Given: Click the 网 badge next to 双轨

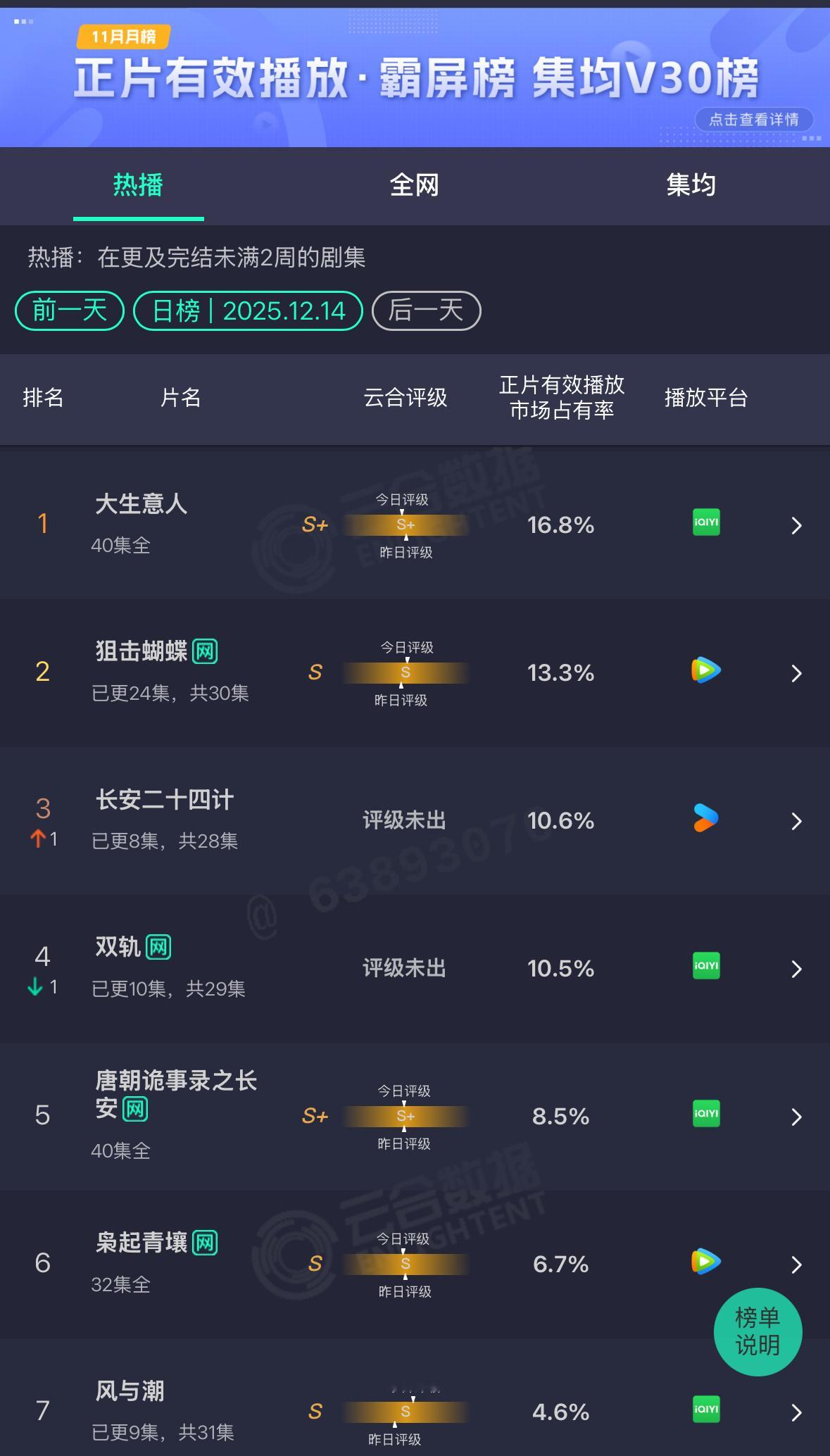Looking at the screenshot, I should (x=160, y=948).
